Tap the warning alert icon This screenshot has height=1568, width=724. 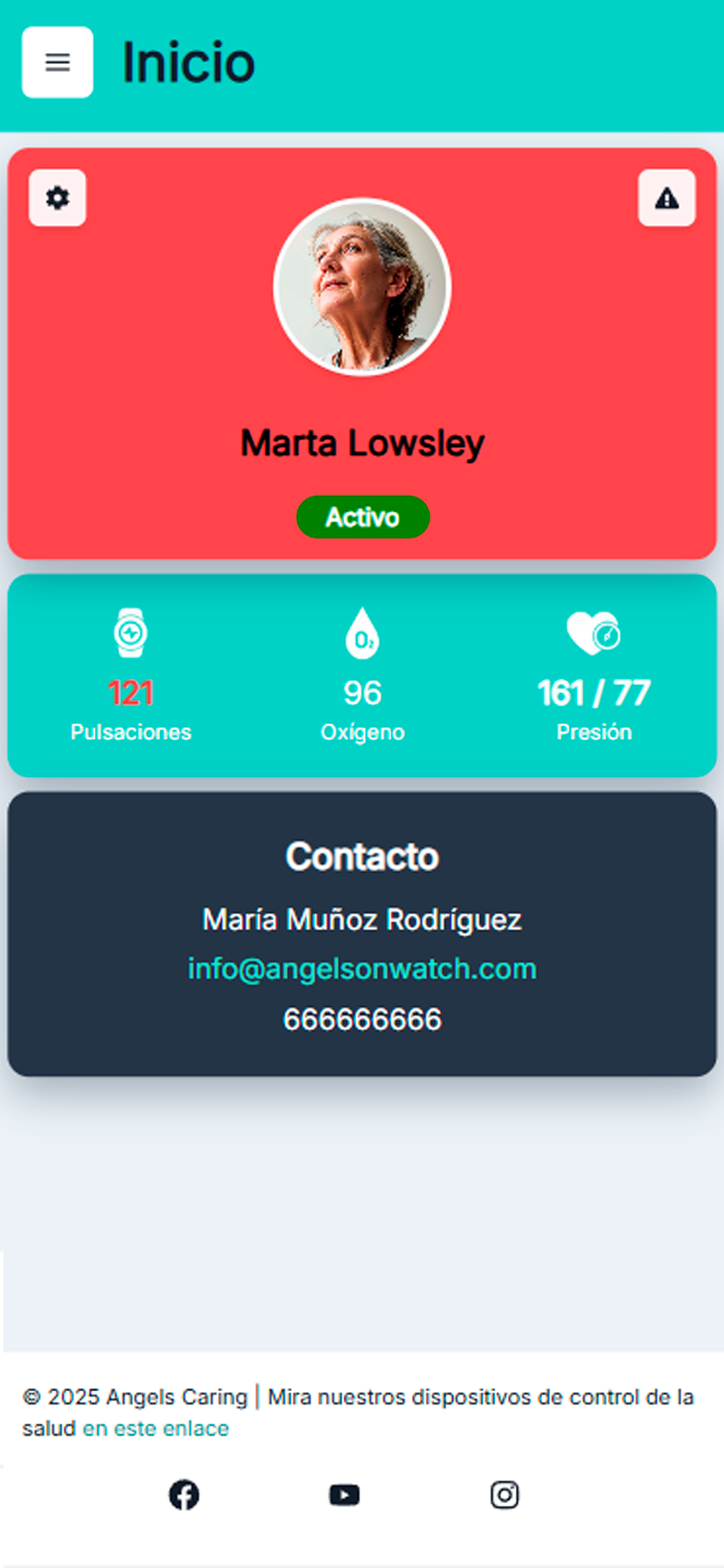tap(666, 198)
